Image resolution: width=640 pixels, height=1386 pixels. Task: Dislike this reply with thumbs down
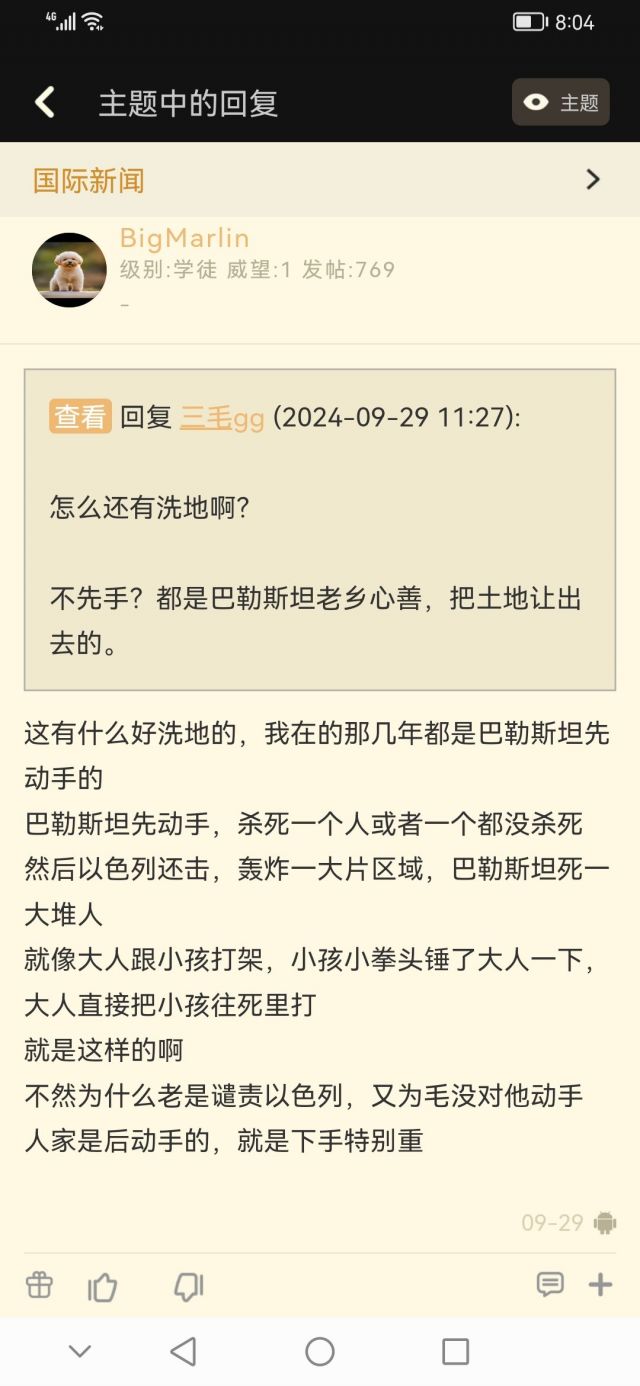188,1287
